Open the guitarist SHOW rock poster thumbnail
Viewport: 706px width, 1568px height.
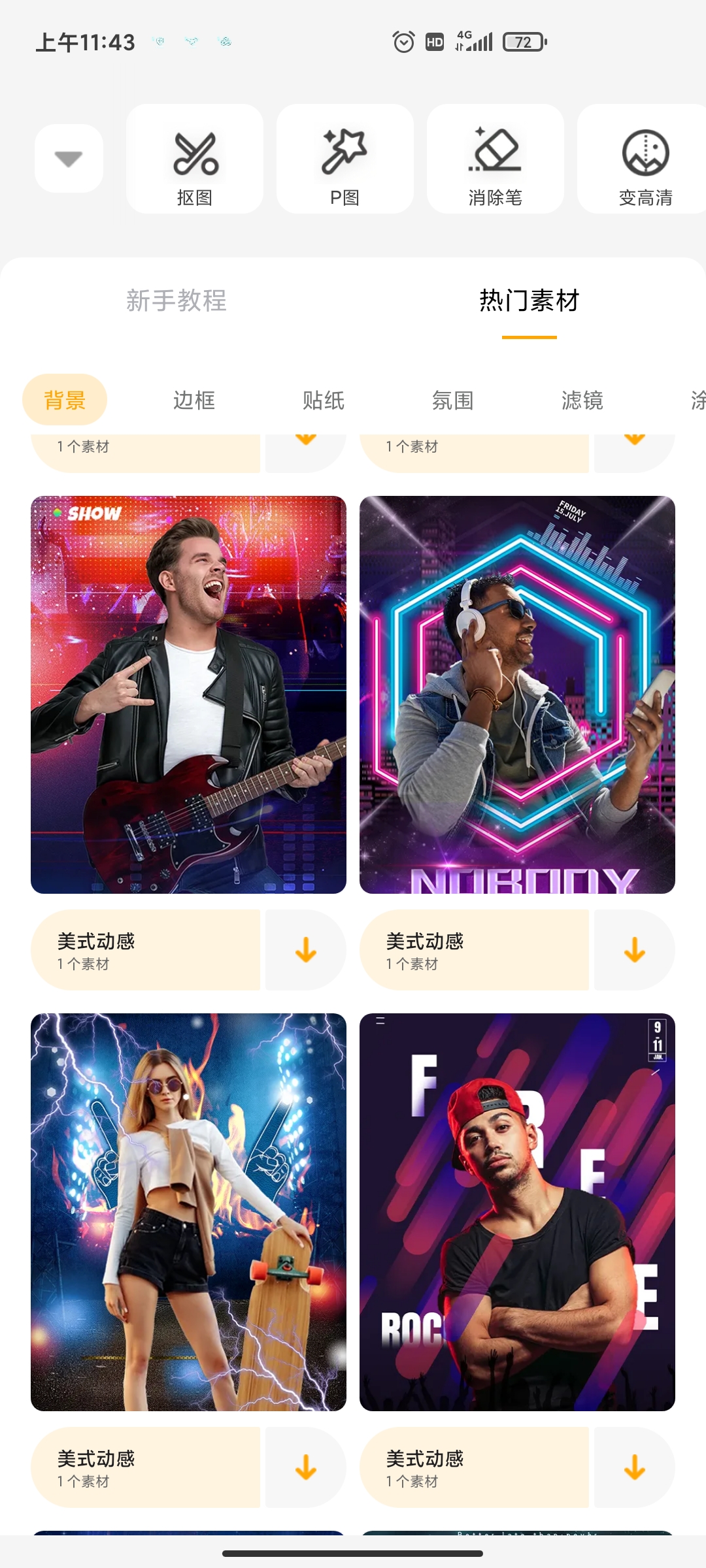(188, 693)
